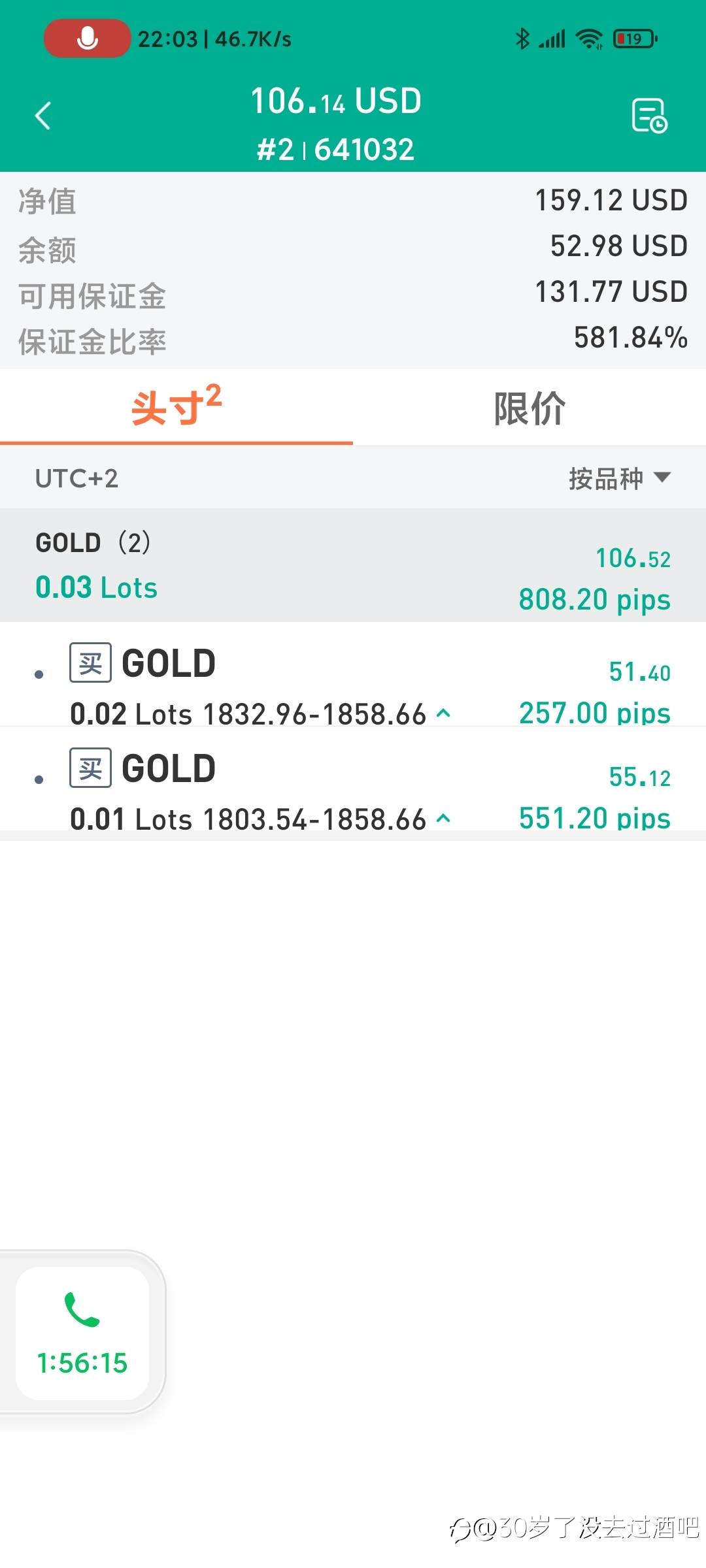706x1568 pixels.
Task: Collapse the GOLD (2) group header
Action: pos(353,565)
